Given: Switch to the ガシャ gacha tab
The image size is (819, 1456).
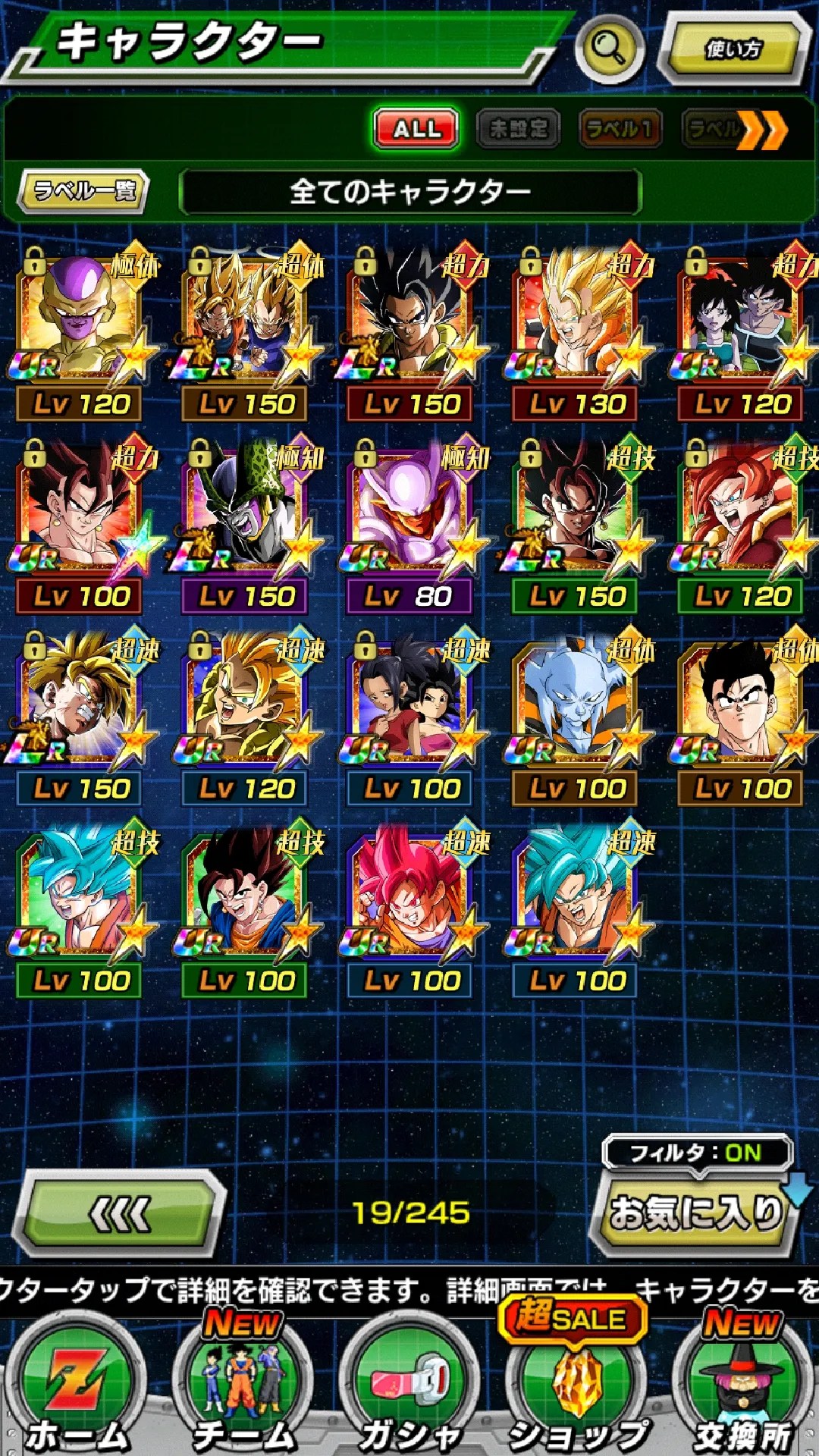Looking at the screenshot, I should 409,1388.
